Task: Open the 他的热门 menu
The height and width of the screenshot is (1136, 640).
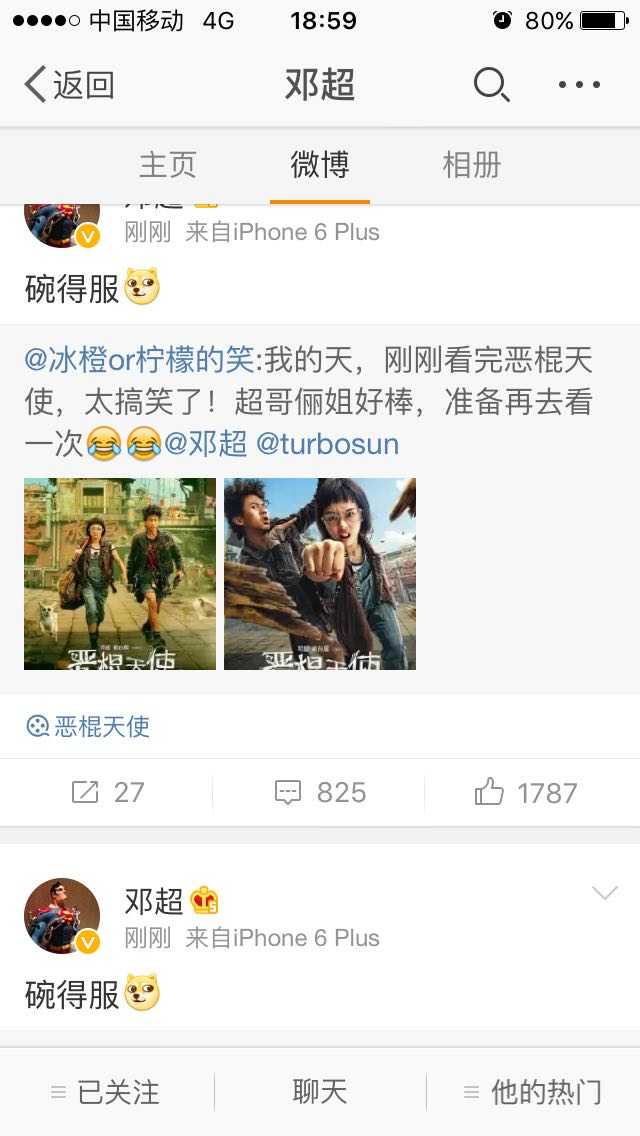Action: [x=533, y=1092]
